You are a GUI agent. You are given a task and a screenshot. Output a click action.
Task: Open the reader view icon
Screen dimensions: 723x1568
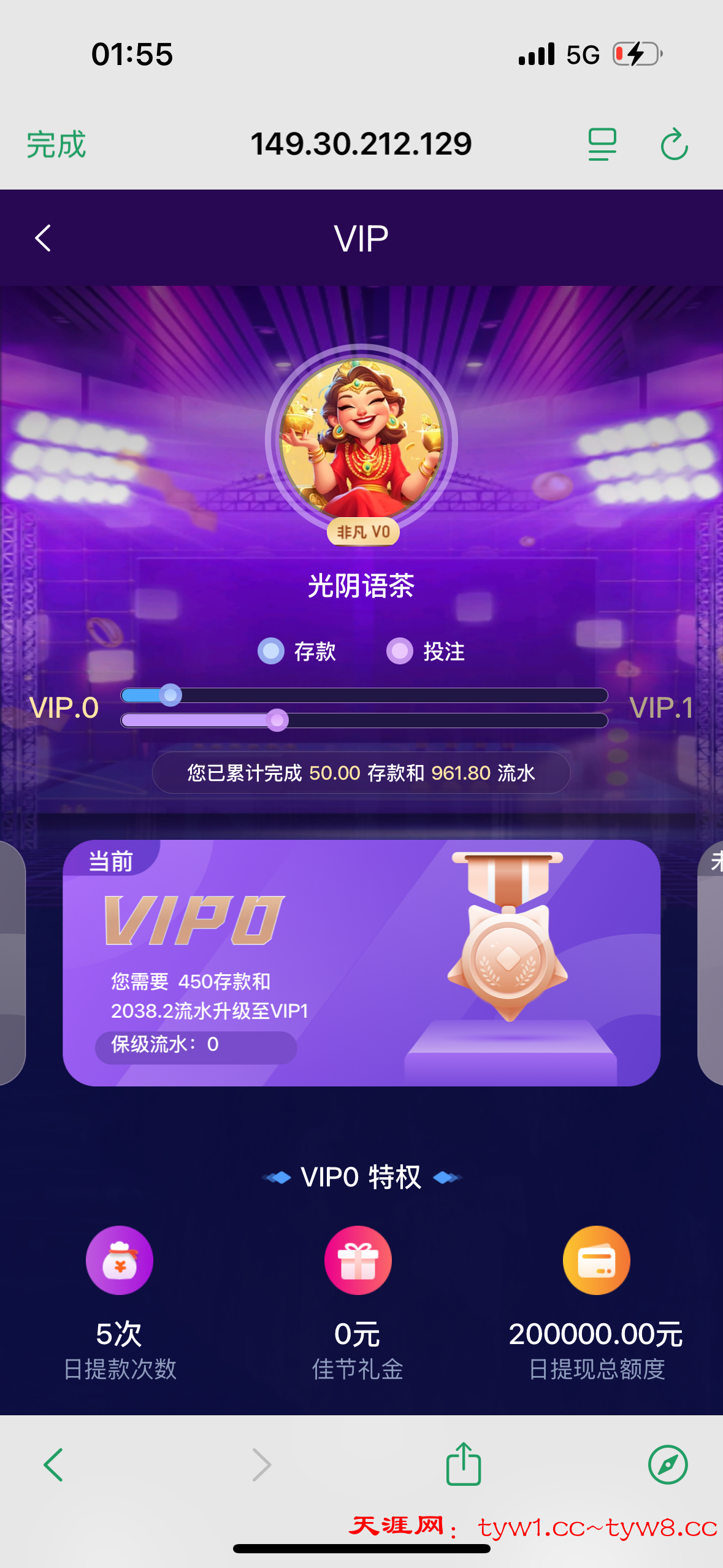[602, 145]
